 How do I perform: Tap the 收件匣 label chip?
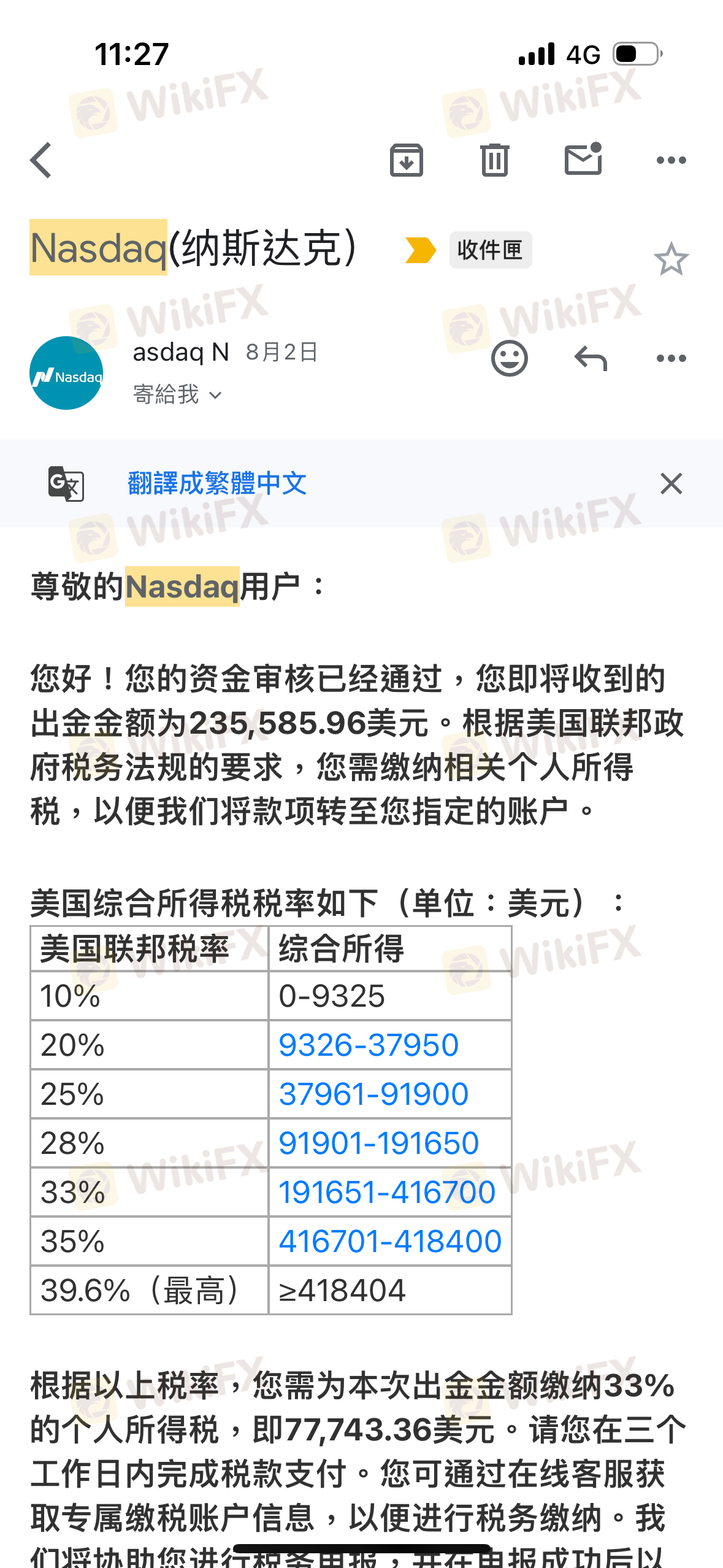491,250
